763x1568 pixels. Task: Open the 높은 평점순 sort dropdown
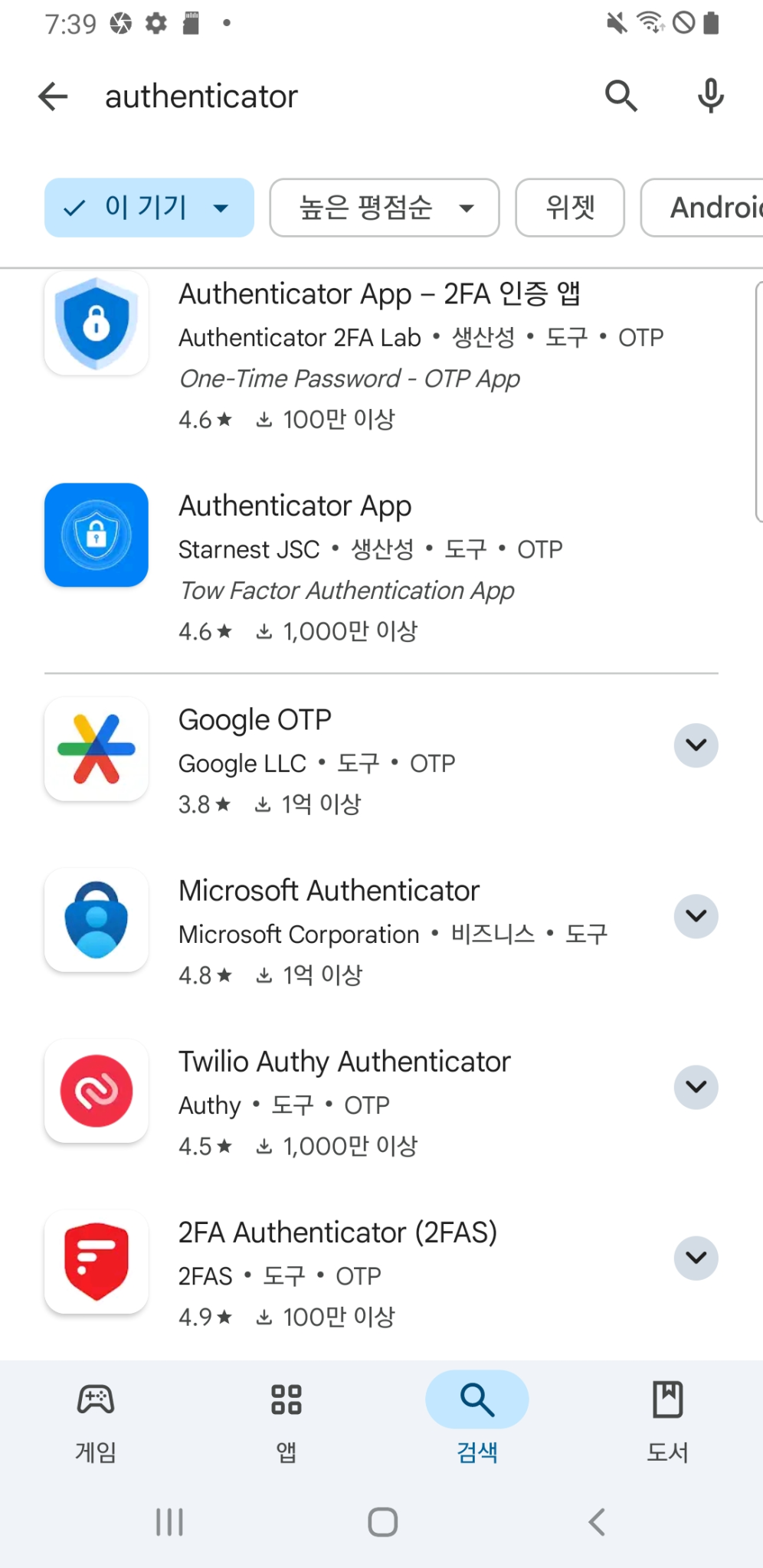tap(384, 207)
